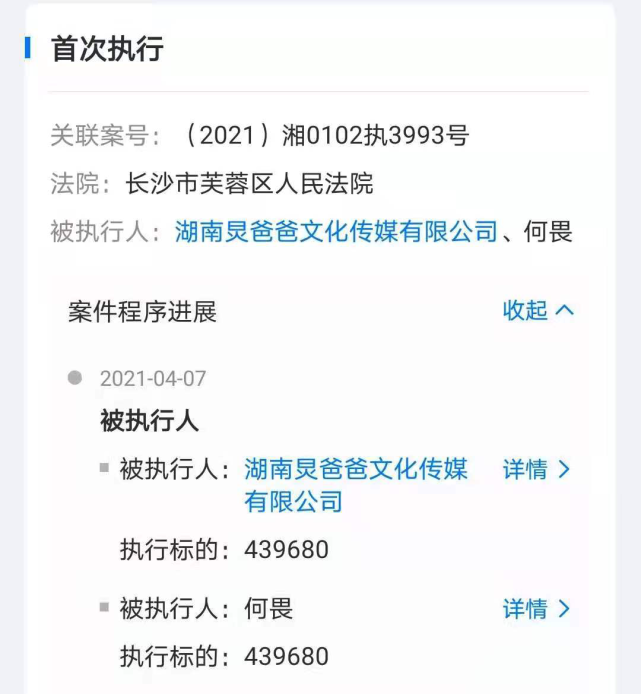Open company link 湖南炅爸爸文化传媒有限公司 next to 被执行人 header
Image resolution: width=641 pixels, height=694 pixels.
pyautogui.click(x=336, y=233)
